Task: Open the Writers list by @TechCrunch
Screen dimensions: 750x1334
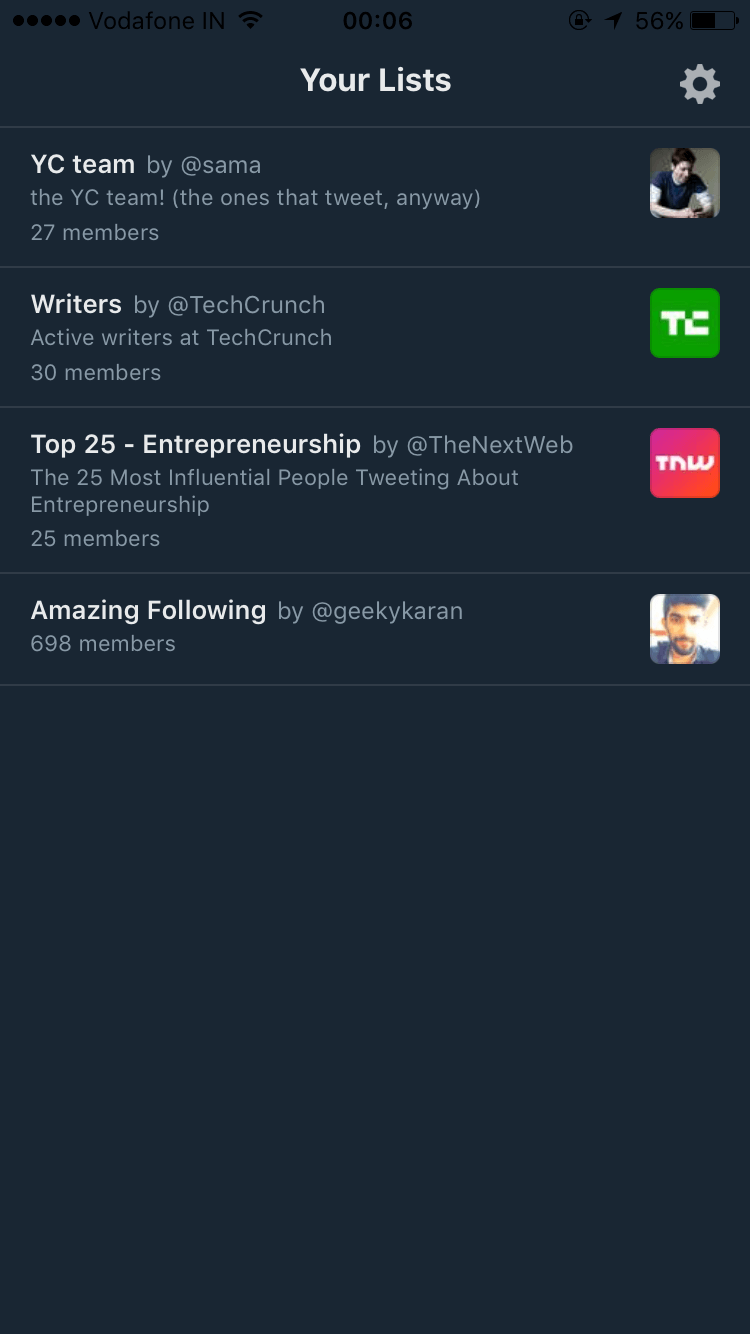Action: click(375, 337)
